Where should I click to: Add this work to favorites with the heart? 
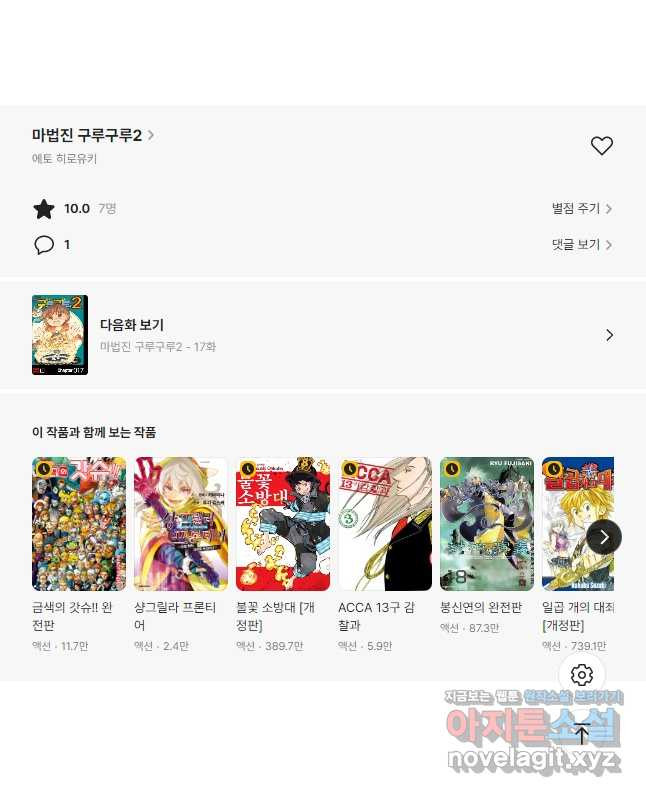pyautogui.click(x=601, y=146)
